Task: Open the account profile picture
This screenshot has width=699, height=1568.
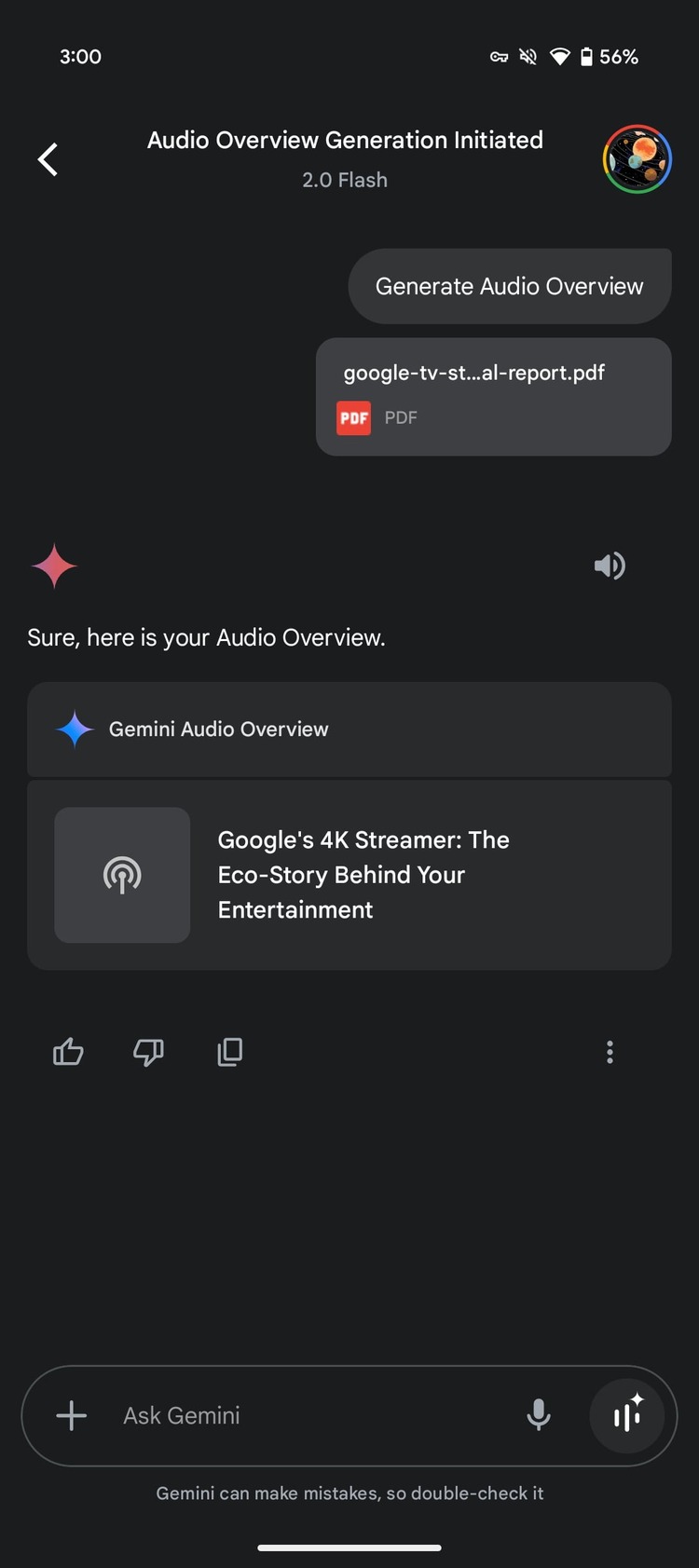Action: 637,159
